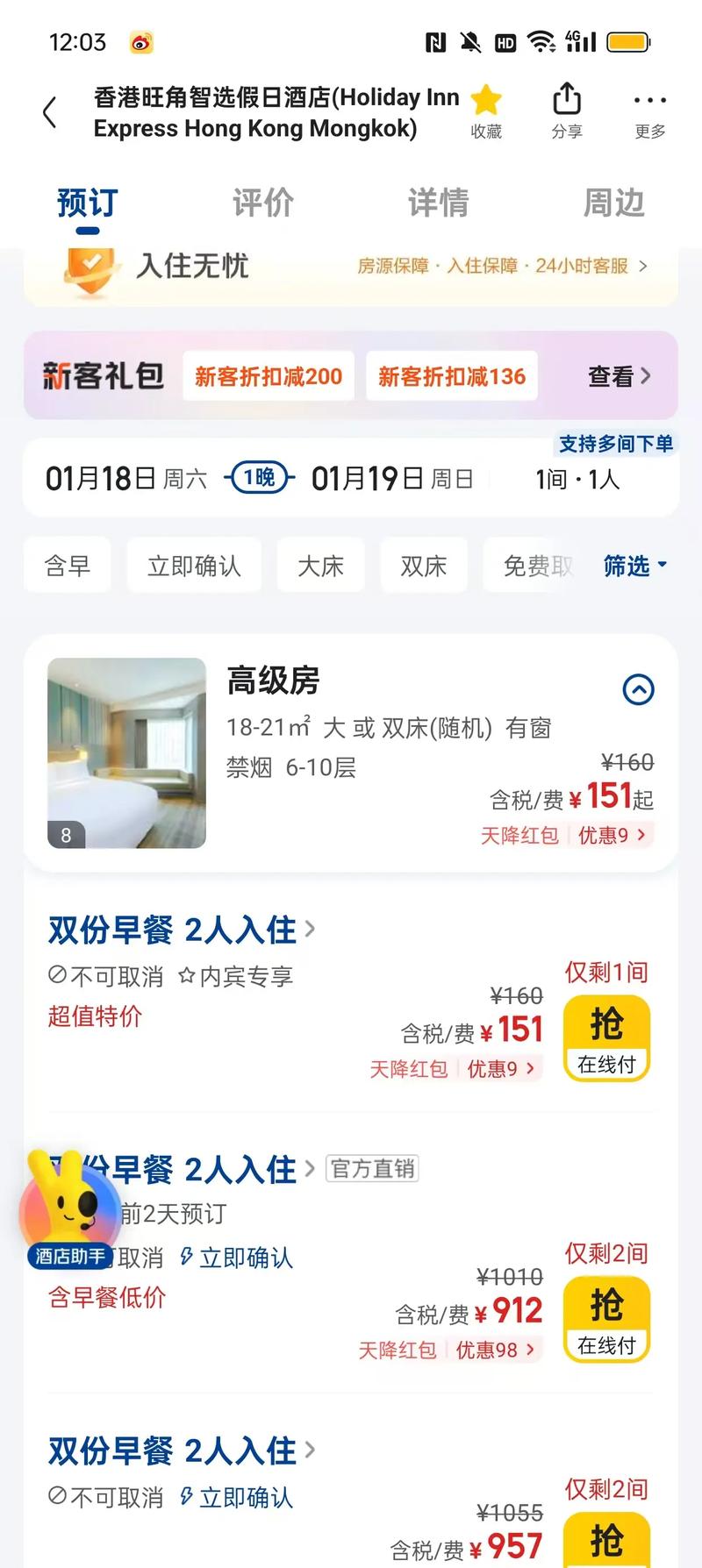Screen dimensions: 702x1568
Task: Tap the back arrow to exit hotel page
Action: click(48, 112)
